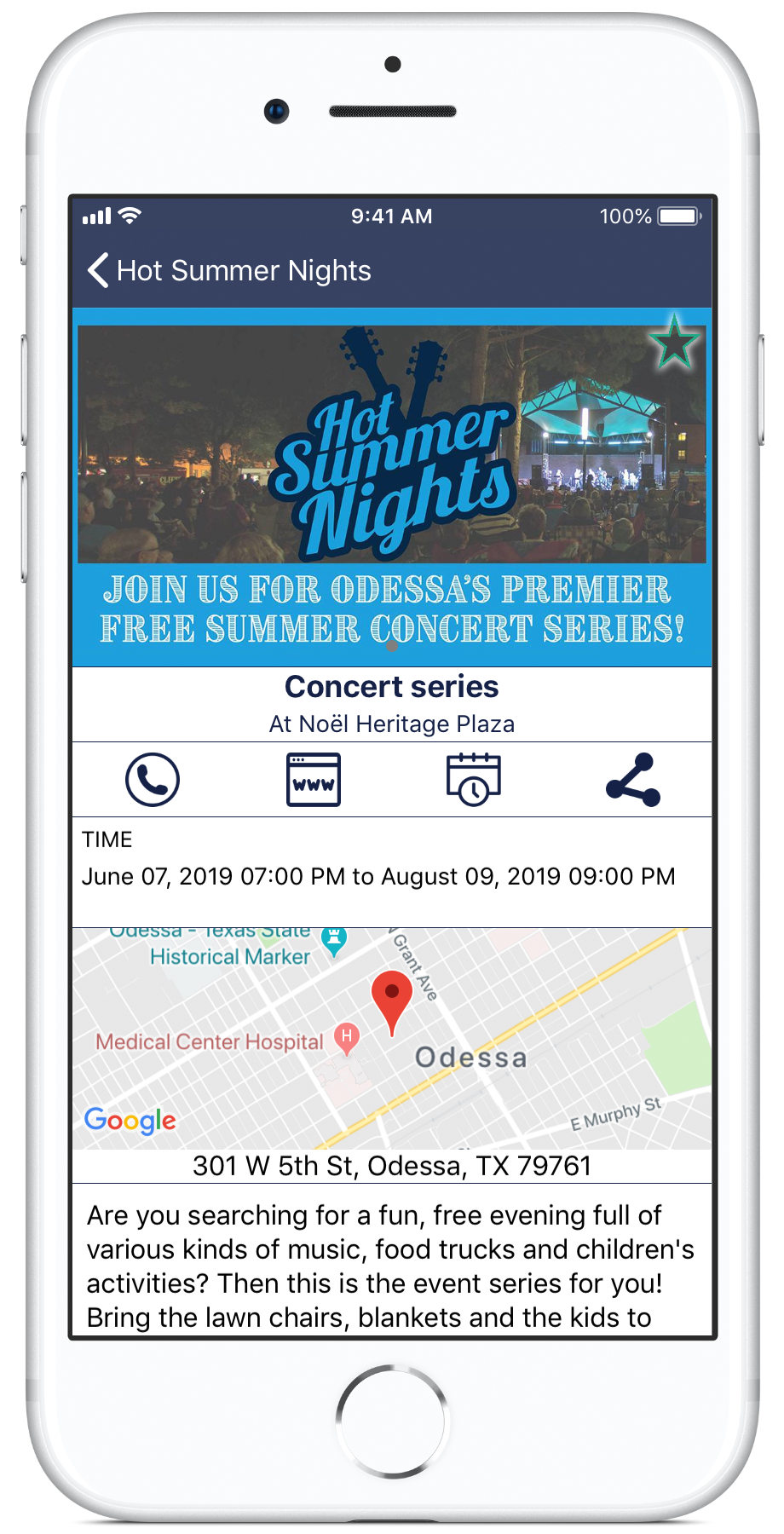Screen dimensions: 784x1534
Task: Tap the page indicator dot on banner
Action: [x=392, y=646]
